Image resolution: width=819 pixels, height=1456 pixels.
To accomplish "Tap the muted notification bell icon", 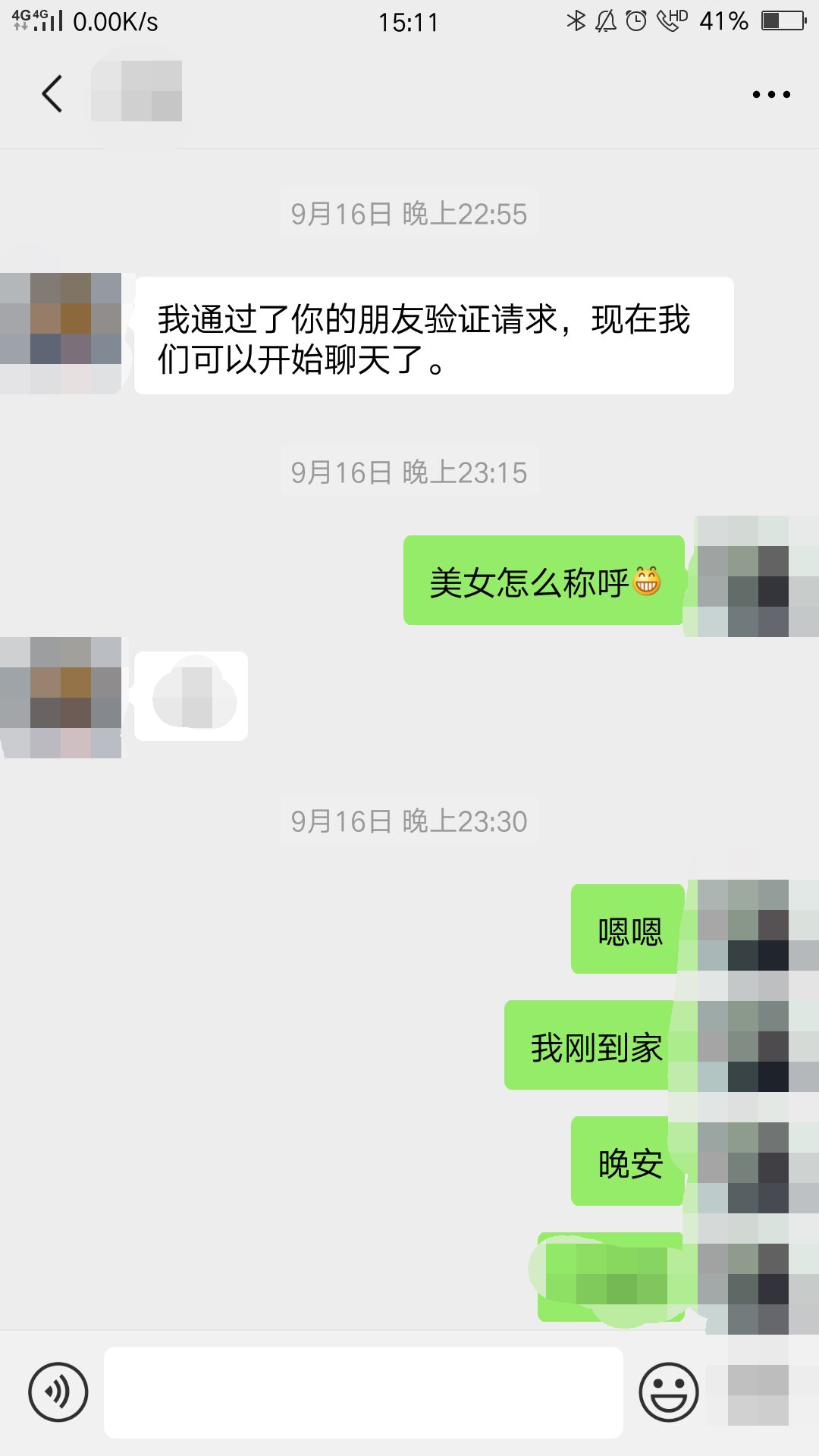I will tap(604, 21).
